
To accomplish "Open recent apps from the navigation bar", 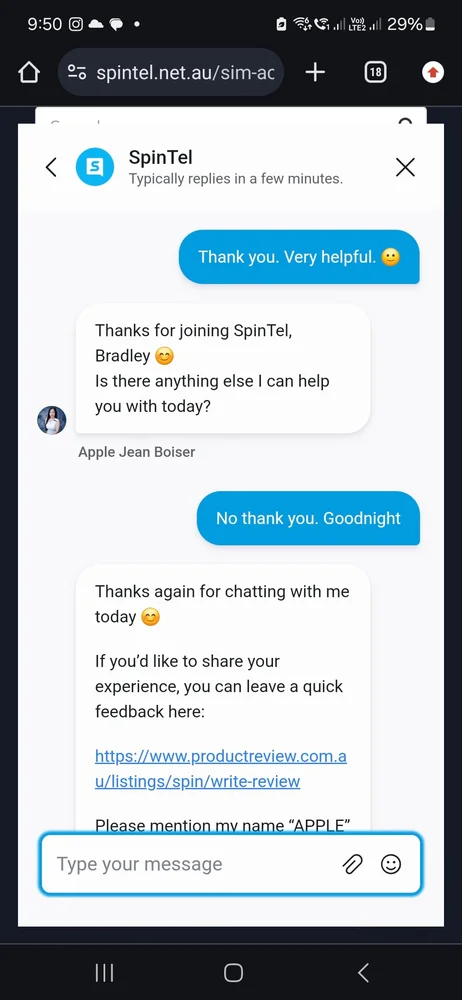I will pos(104,973).
